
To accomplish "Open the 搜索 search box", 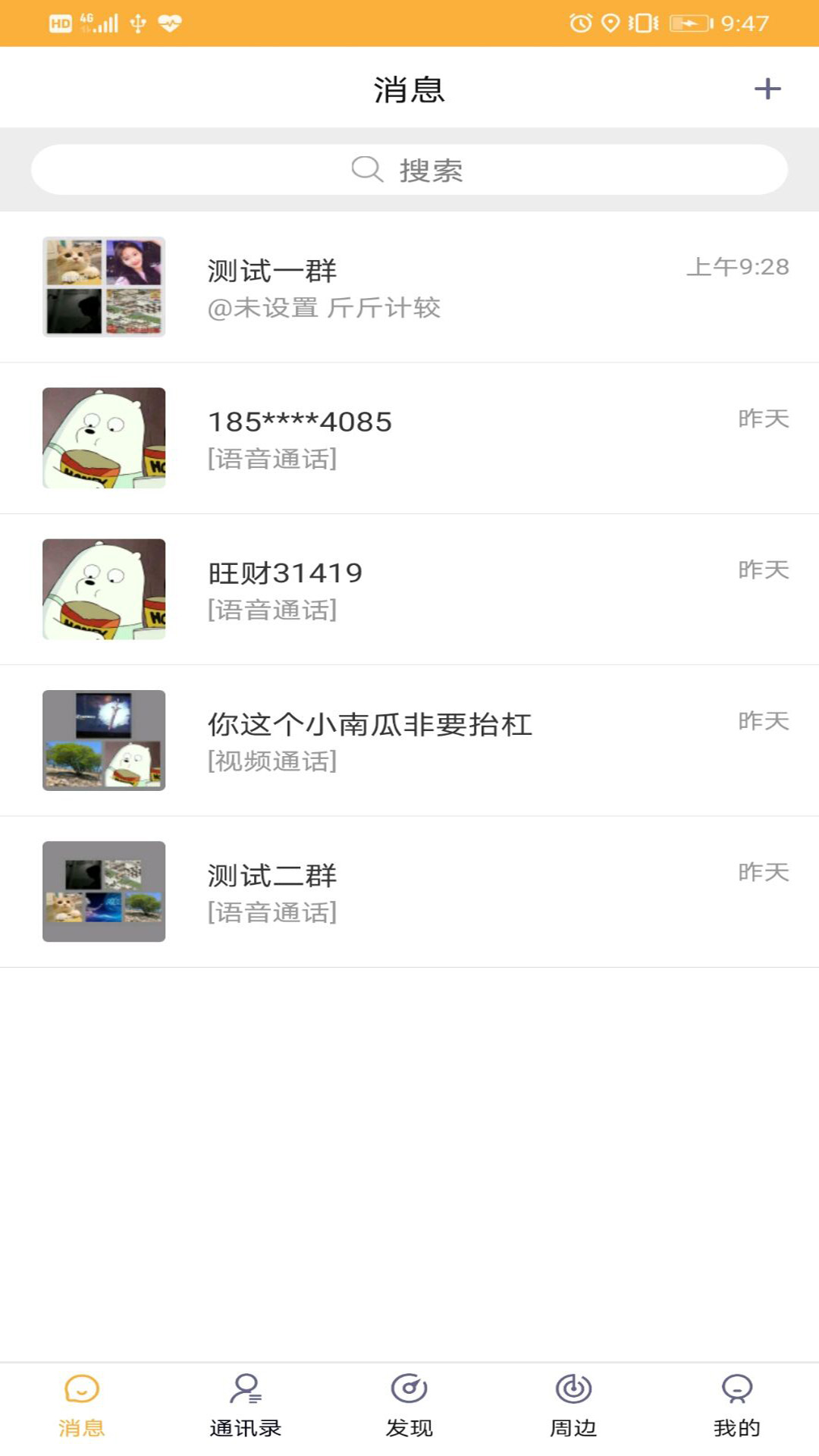I will coord(409,170).
